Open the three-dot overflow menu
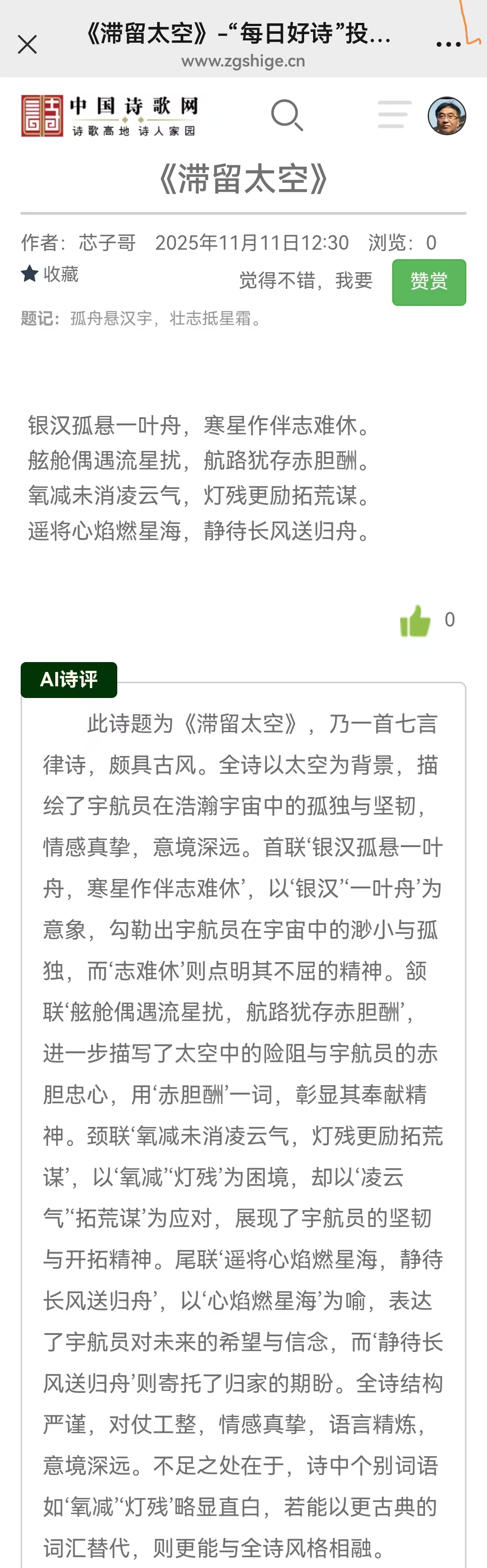The width and height of the screenshot is (487, 1568). (449, 44)
